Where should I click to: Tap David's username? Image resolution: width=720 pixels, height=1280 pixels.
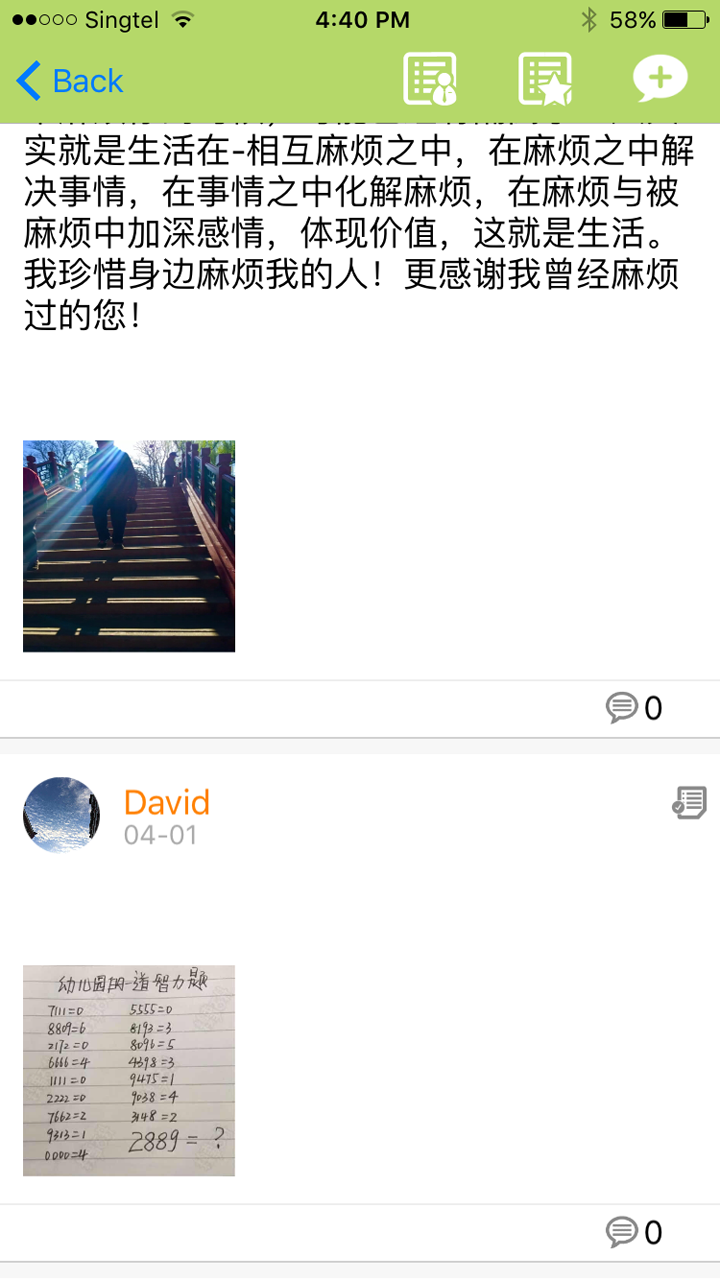point(166,802)
